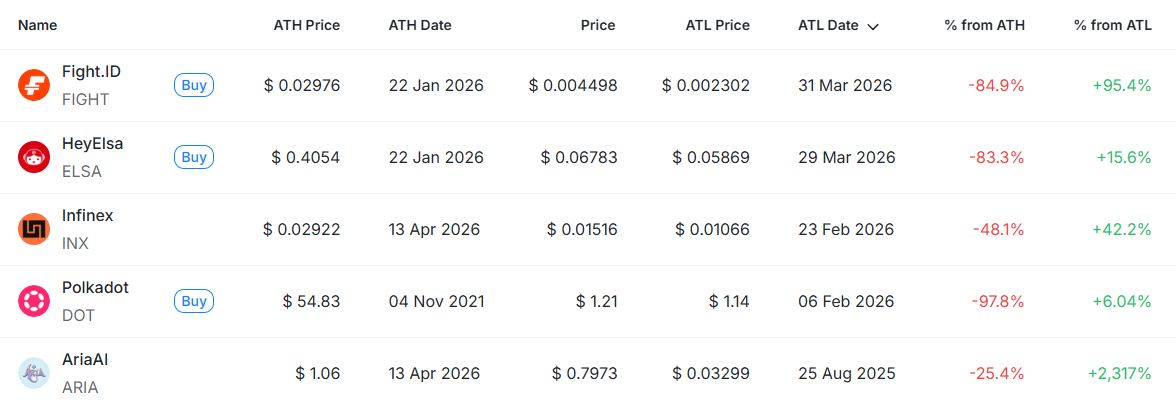Open the Fight.ID coin page
Image resolution: width=1176 pixels, height=408 pixels.
(91, 72)
